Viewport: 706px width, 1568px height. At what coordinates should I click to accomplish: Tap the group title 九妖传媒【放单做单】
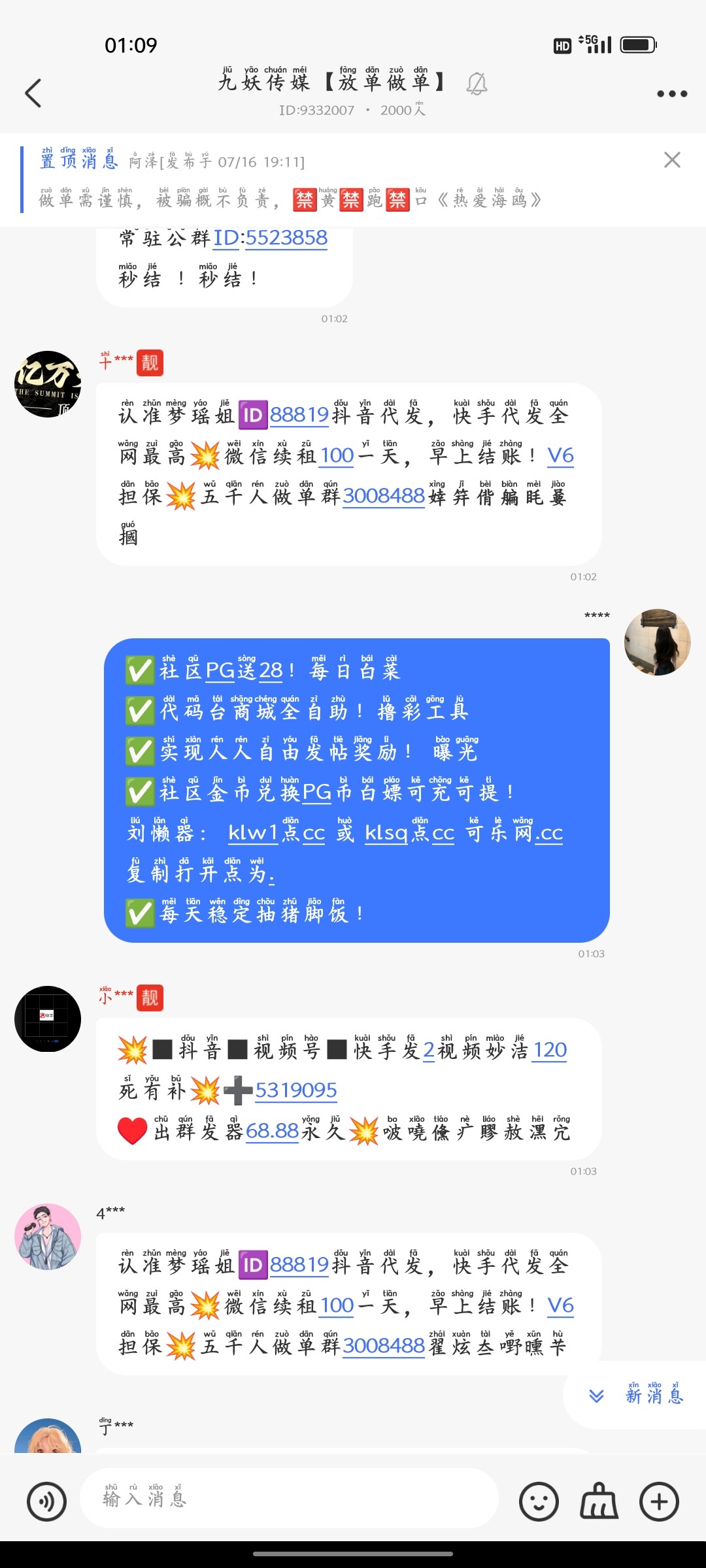point(332,84)
